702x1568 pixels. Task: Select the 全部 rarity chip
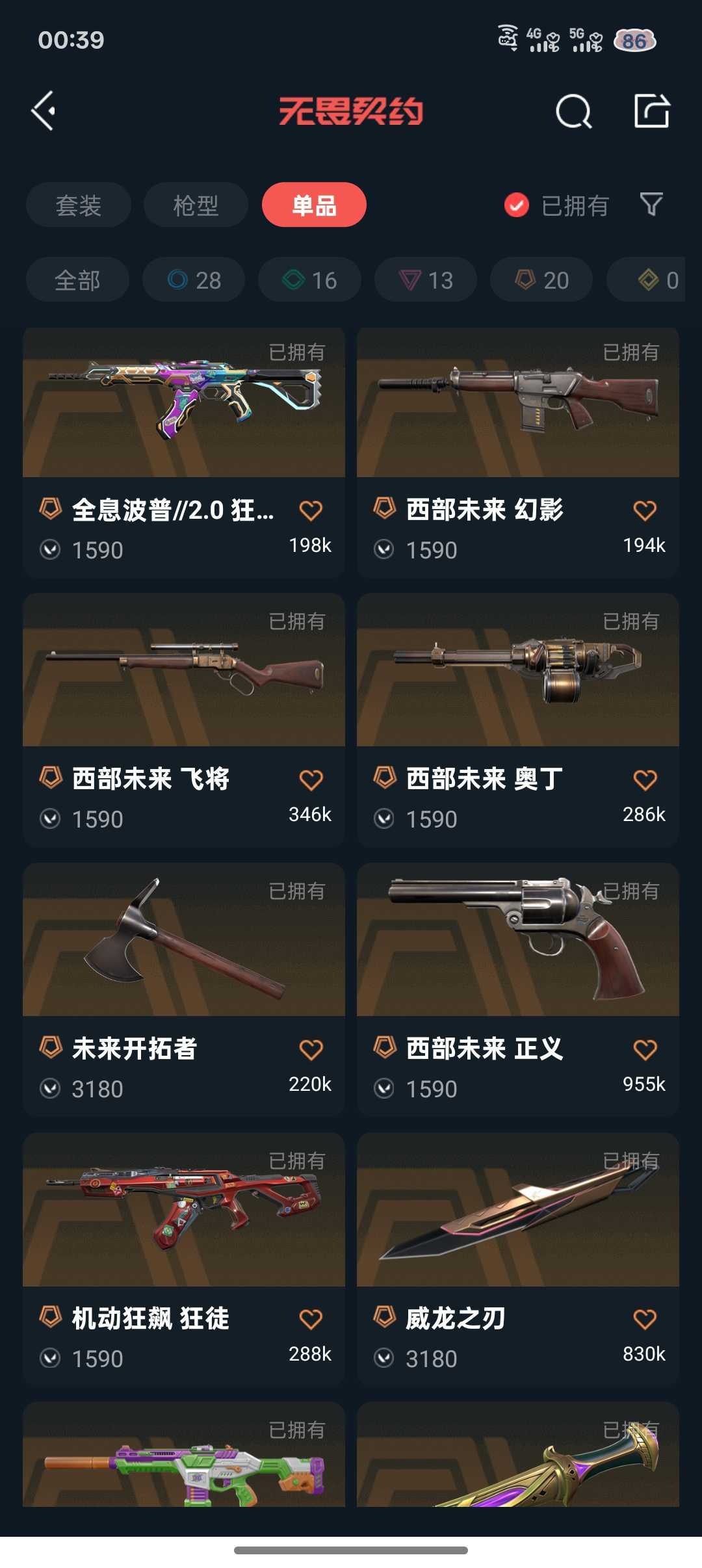[x=77, y=280]
